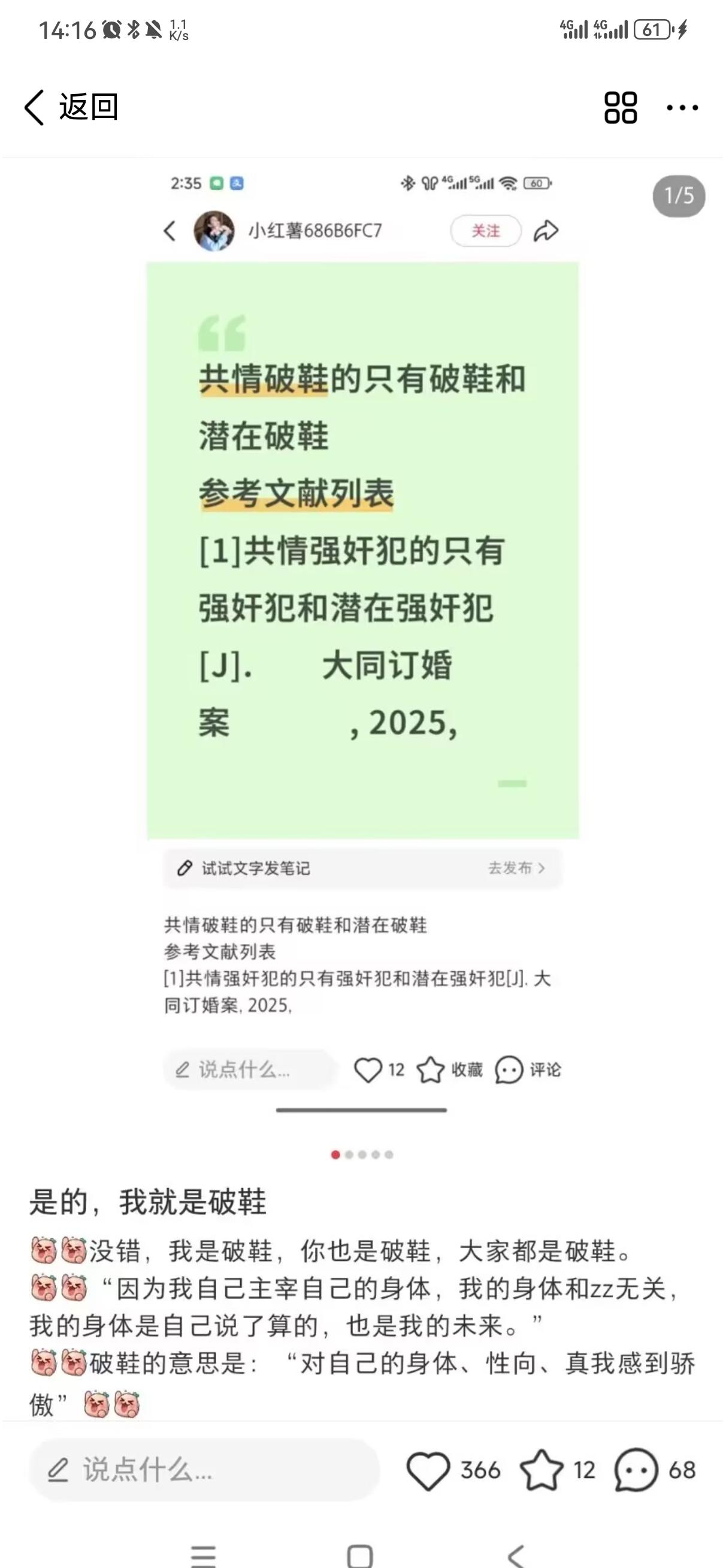
Task: Open the 68 comments
Action: [x=655, y=1470]
